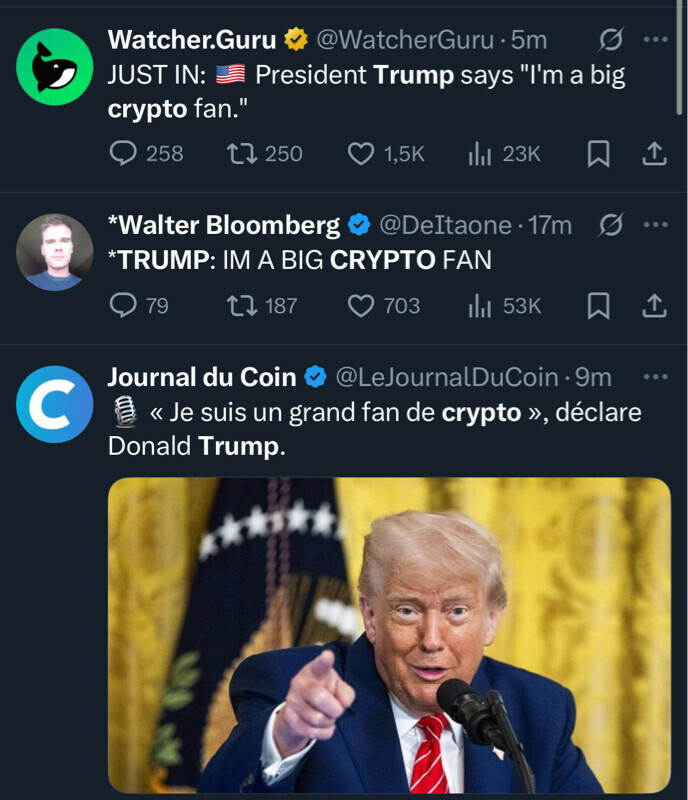Bookmark the Watcher.Guru tweet
This screenshot has width=688, height=800.
tap(598, 153)
